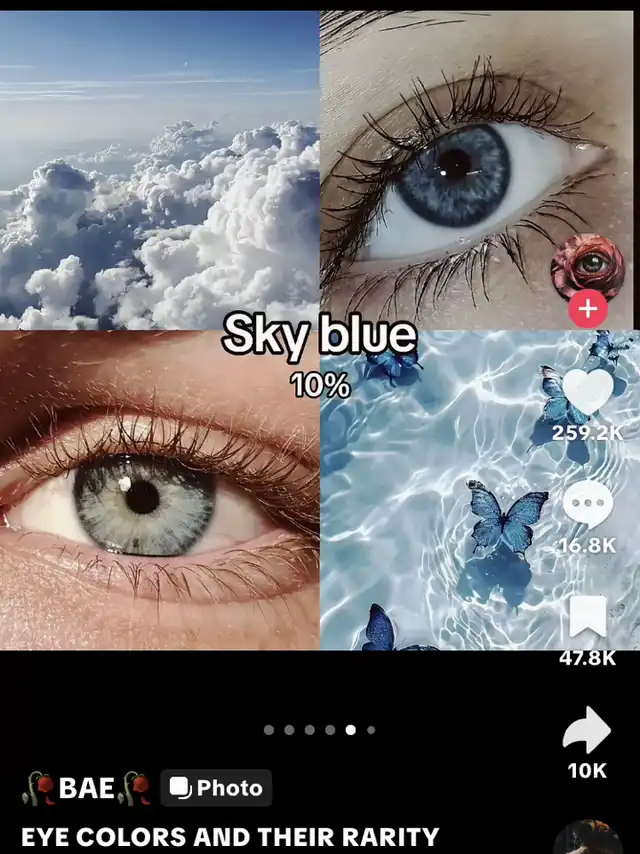Bookmark this post to favorites
The image size is (640, 854).
click(588, 617)
